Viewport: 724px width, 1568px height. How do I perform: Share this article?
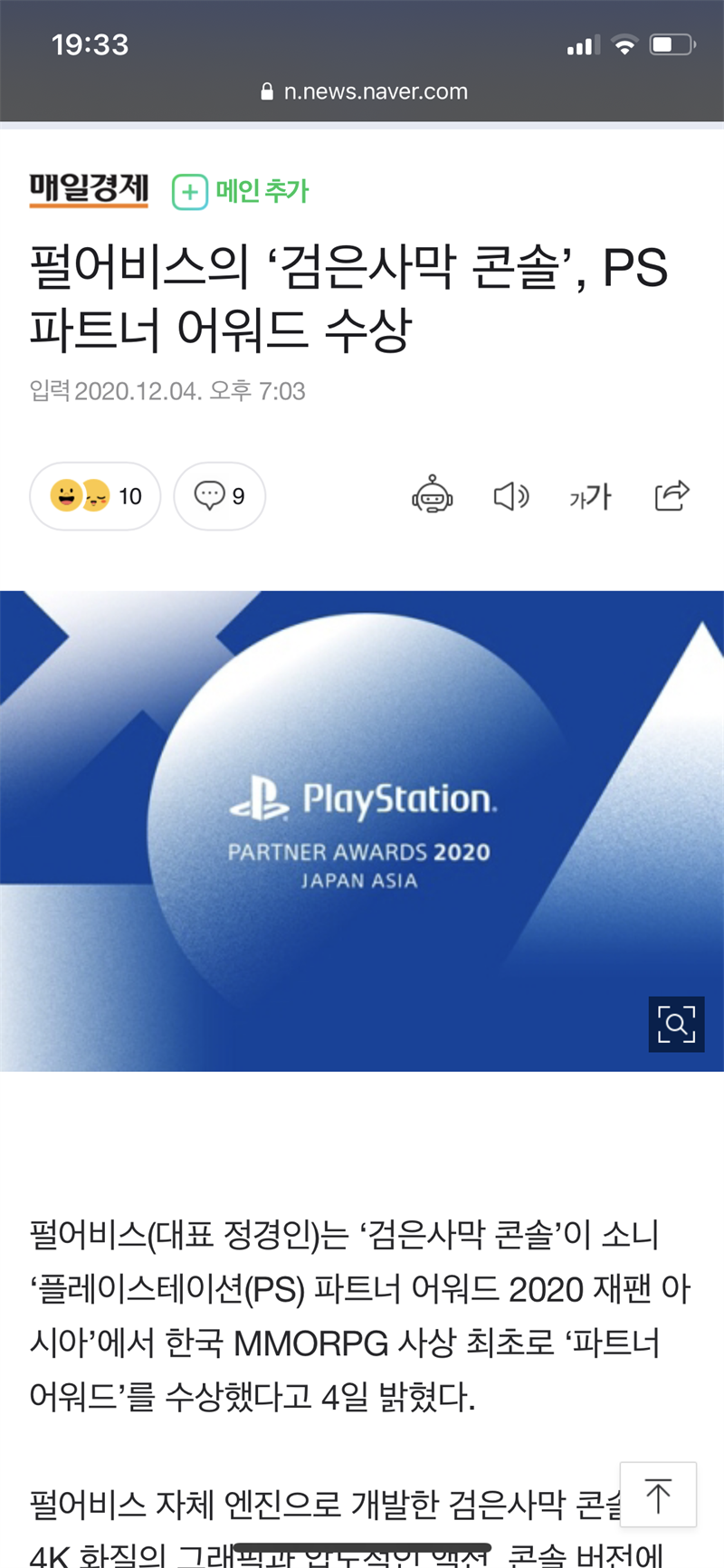pyautogui.click(x=672, y=495)
